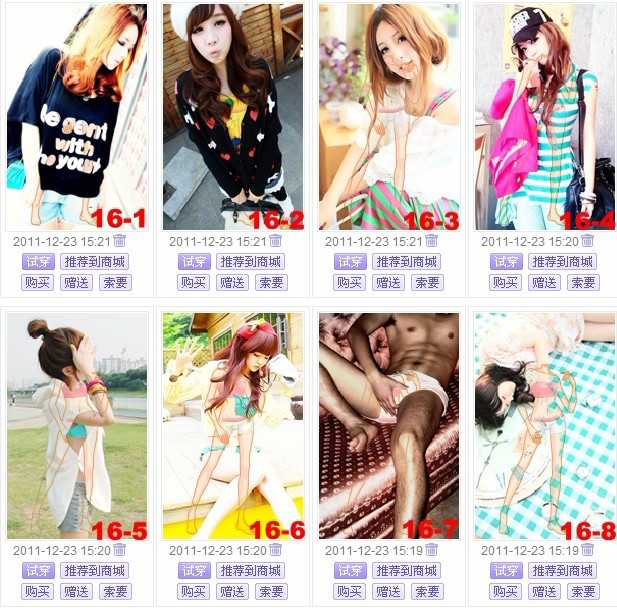Viewport: 617px width, 608px height.
Task: Tap 索要 under outfit 16-1
Action: 116,283
